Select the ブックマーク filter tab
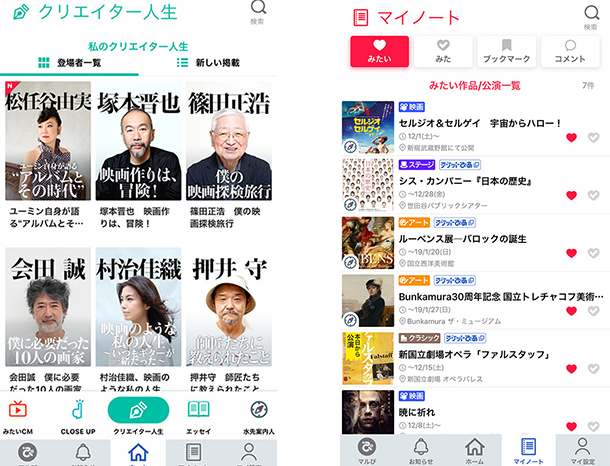This screenshot has width=610, height=466. tap(507, 52)
